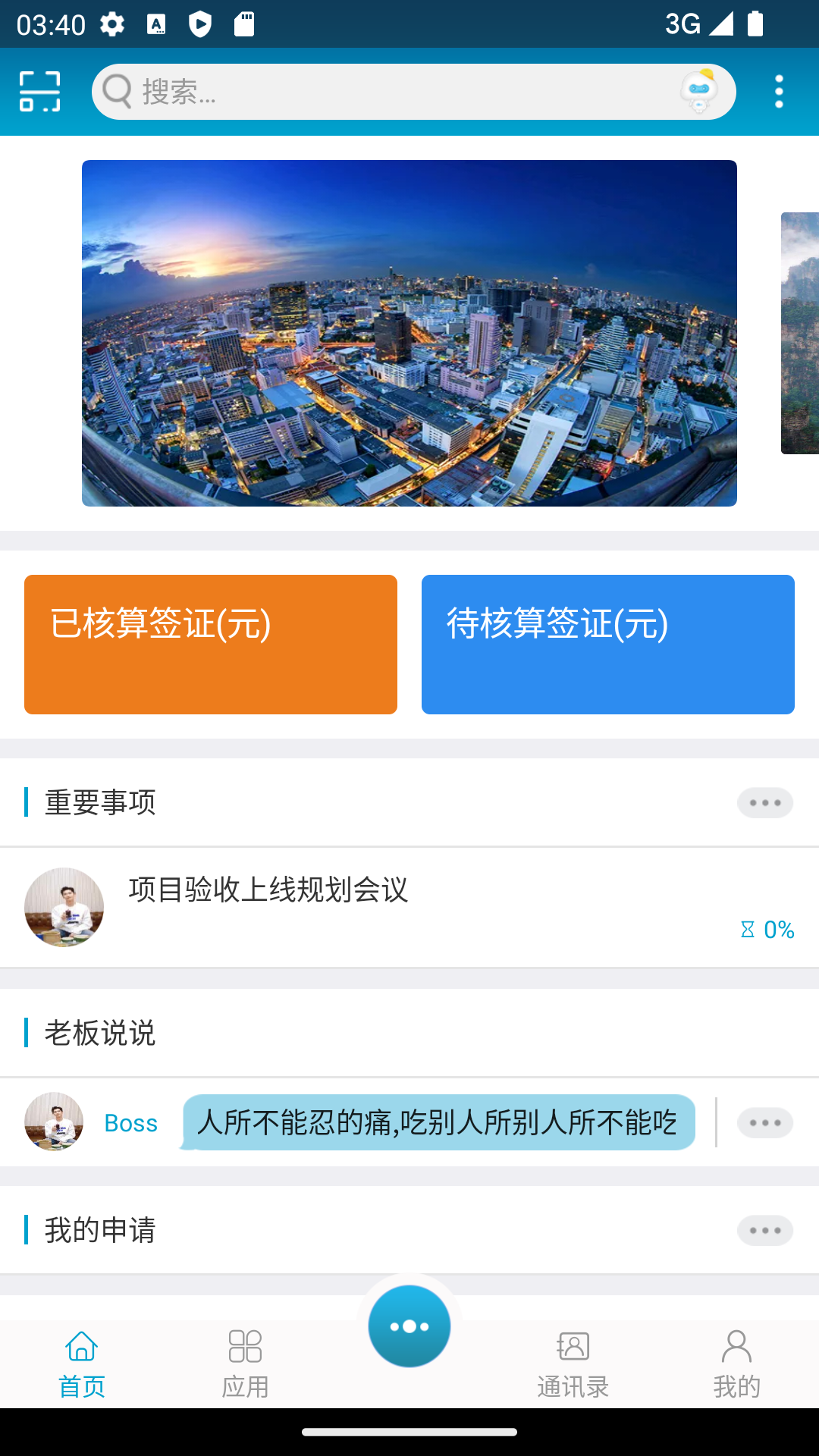The width and height of the screenshot is (819, 1456).
Task: Read Boss's message bubble
Action: tap(438, 1122)
